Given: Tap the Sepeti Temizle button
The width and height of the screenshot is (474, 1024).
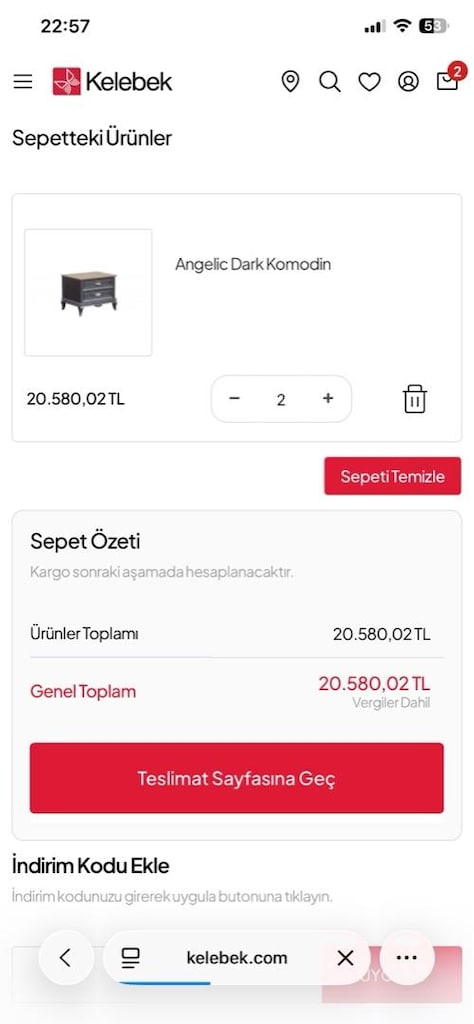Looking at the screenshot, I should (392, 476).
